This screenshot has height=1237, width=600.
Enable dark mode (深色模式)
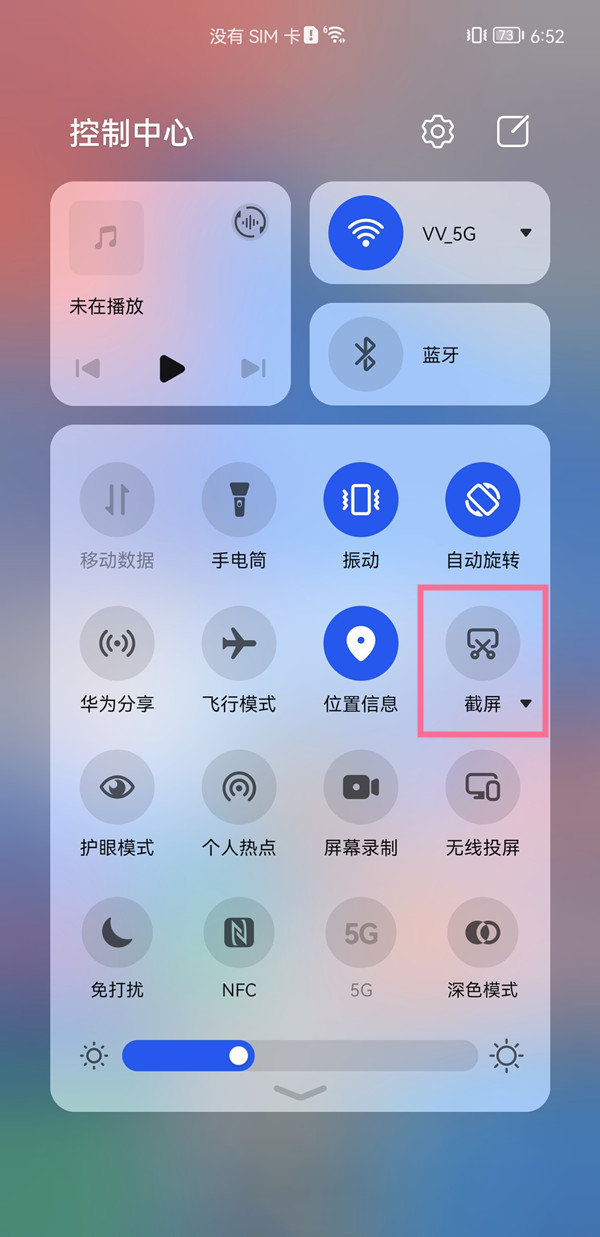[483, 932]
